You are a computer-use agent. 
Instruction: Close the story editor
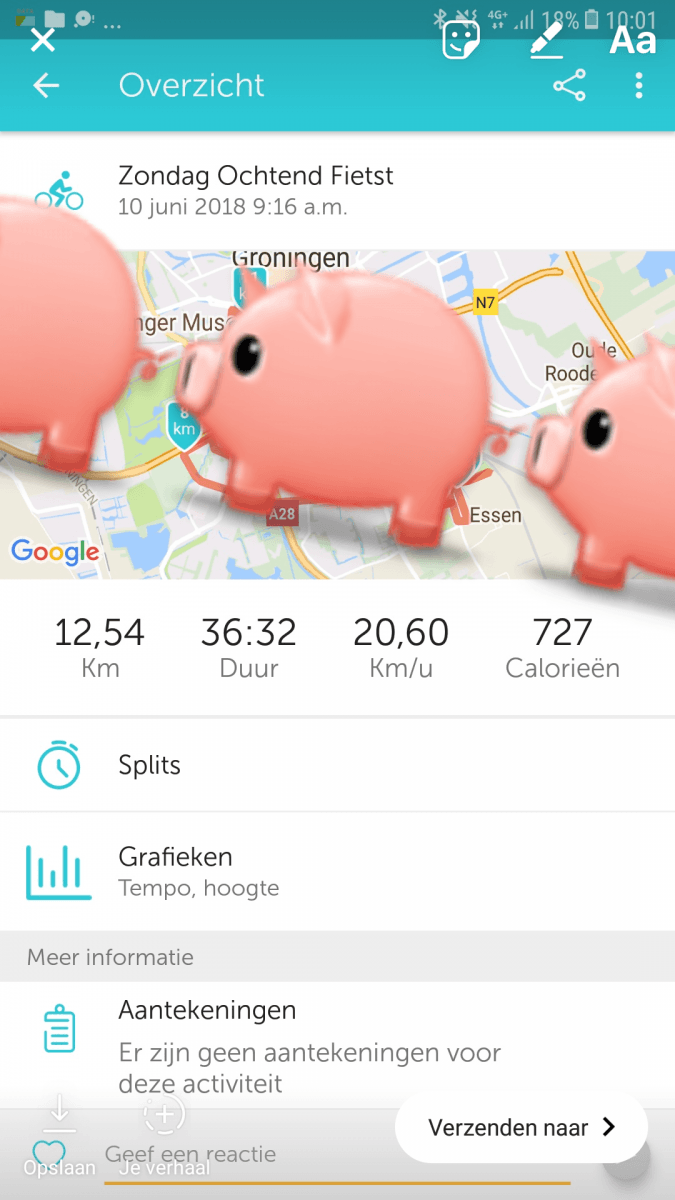click(42, 40)
